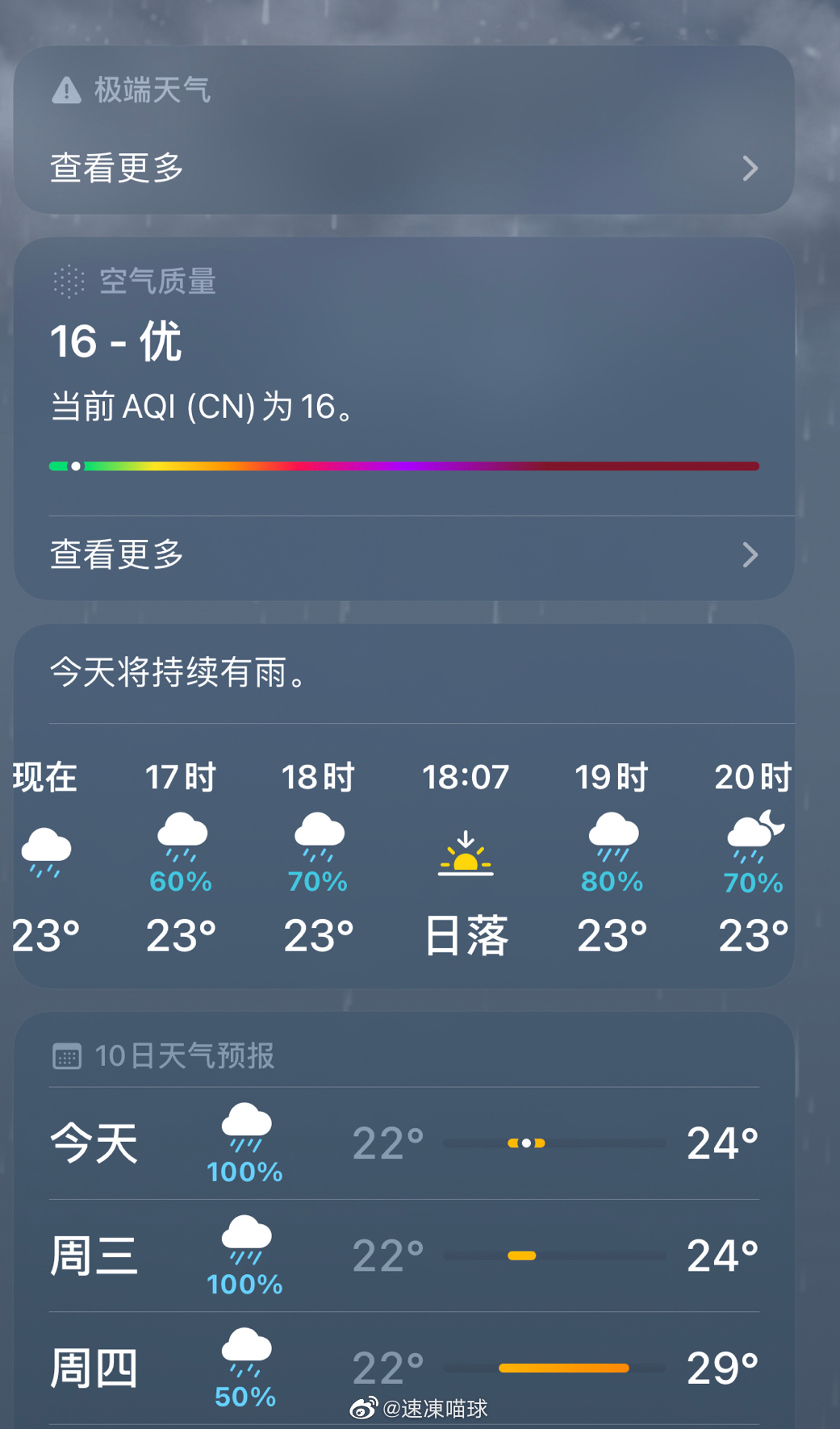Select the 周三 forecast row

(x=404, y=1256)
